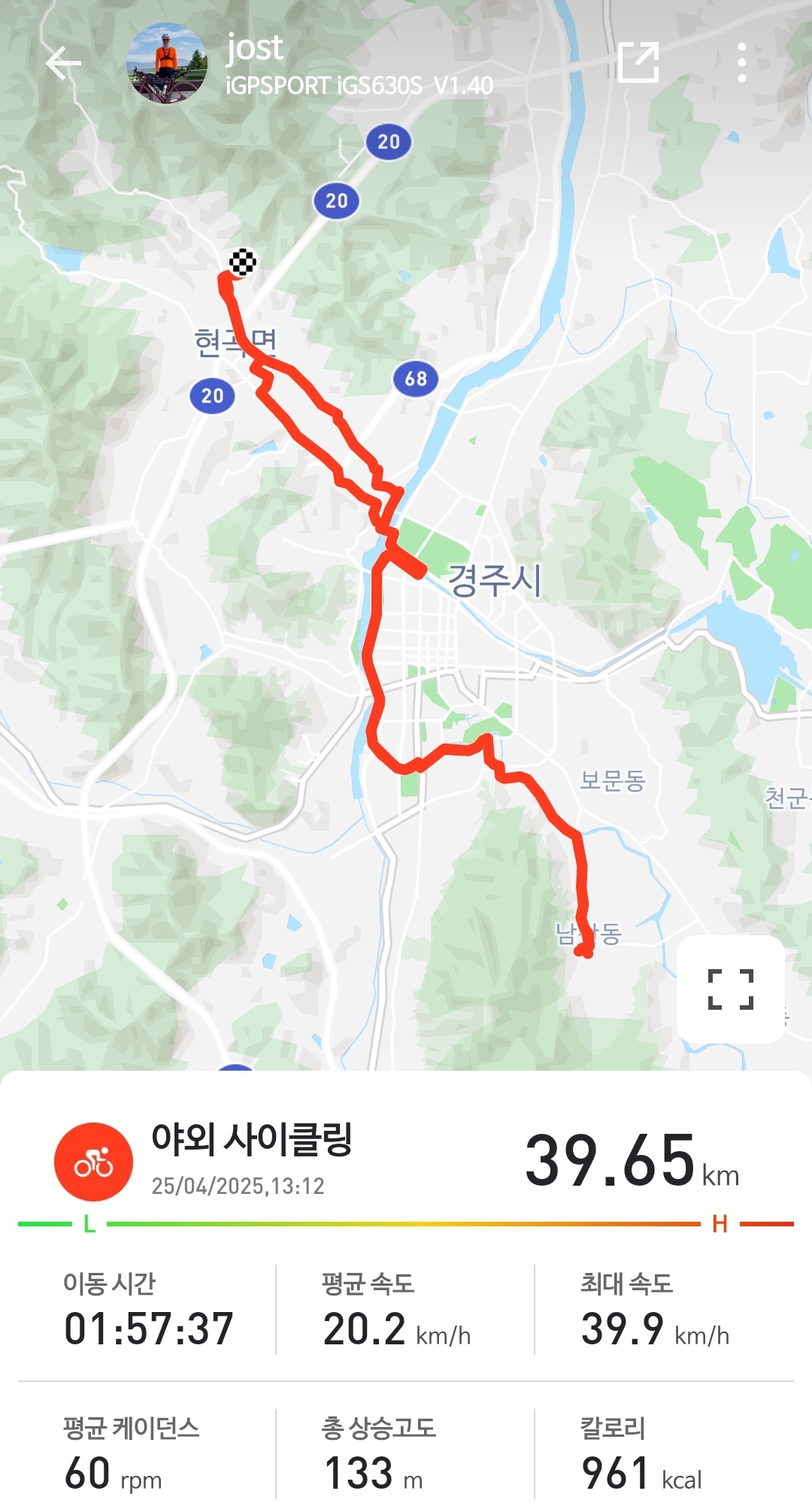Open jost's profile picture
This screenshot has width=812, height=1509.
[167, 63]
